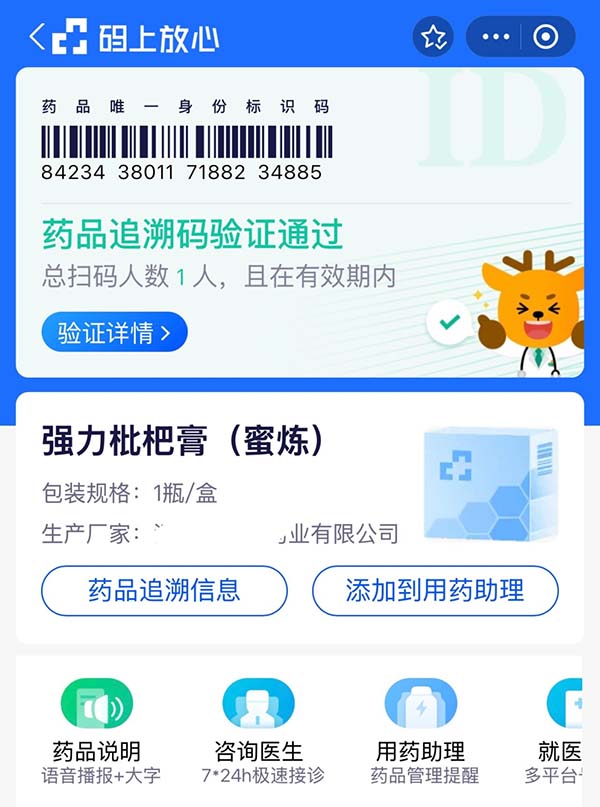Close the mini program with circle icon
This screenshot has width=600, height=807.
(546, 38)
